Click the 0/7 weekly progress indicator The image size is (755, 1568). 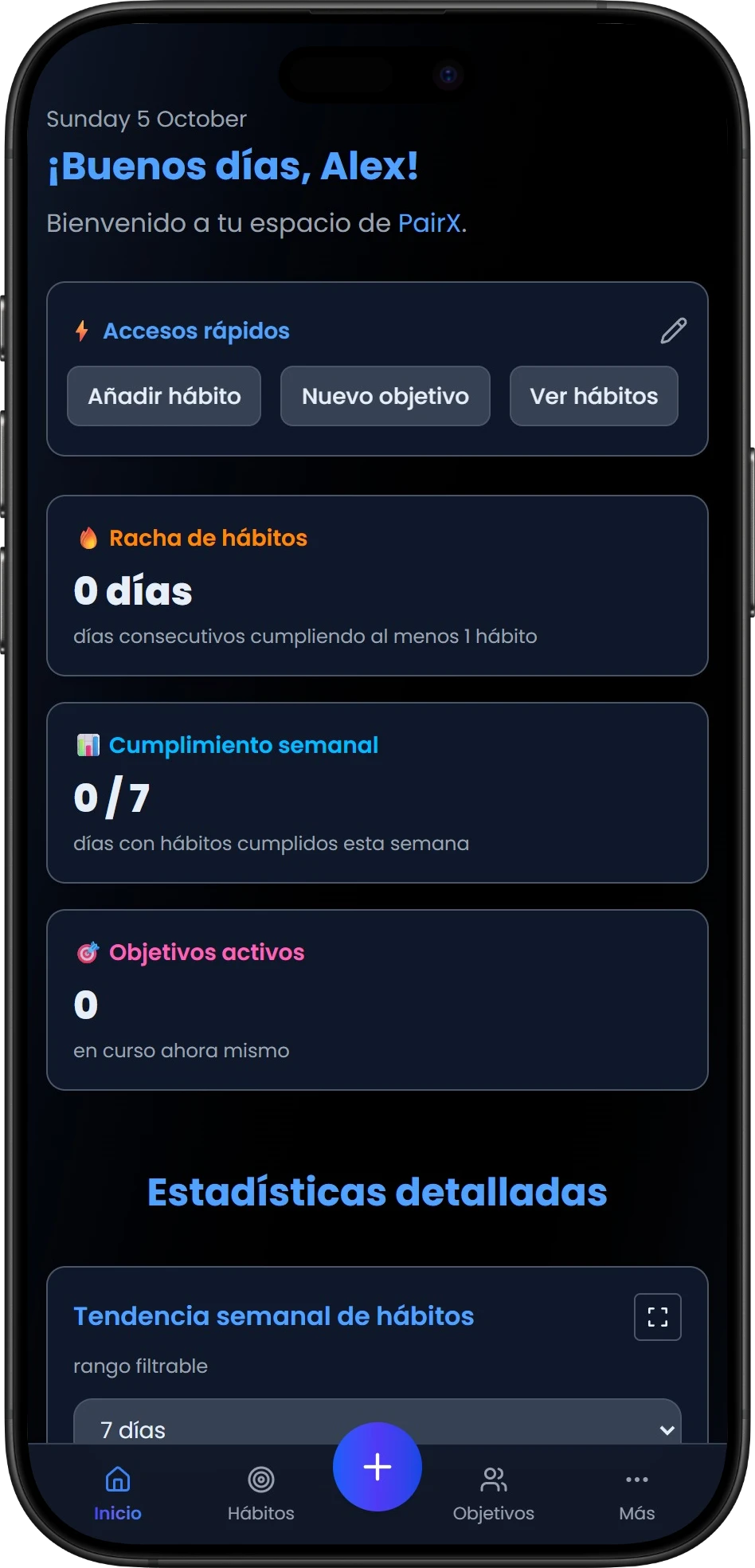click(x=111, y=795)
